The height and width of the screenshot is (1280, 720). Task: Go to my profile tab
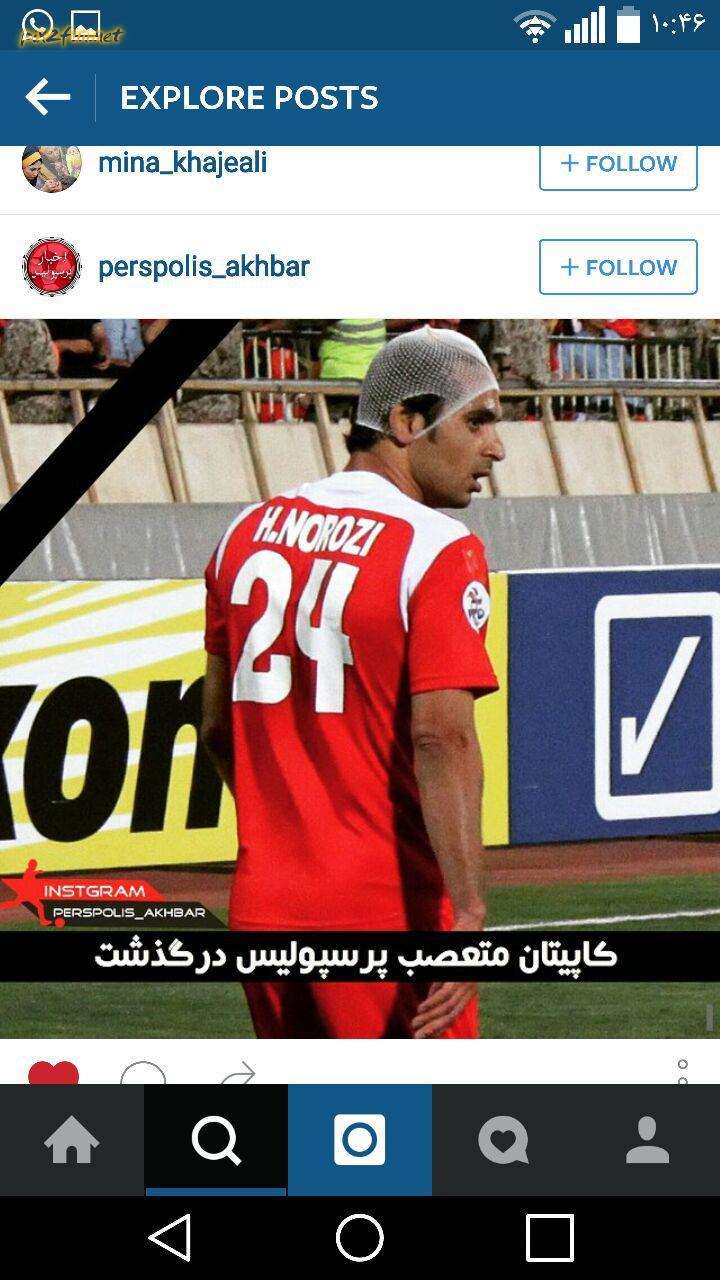[648, 1140]
